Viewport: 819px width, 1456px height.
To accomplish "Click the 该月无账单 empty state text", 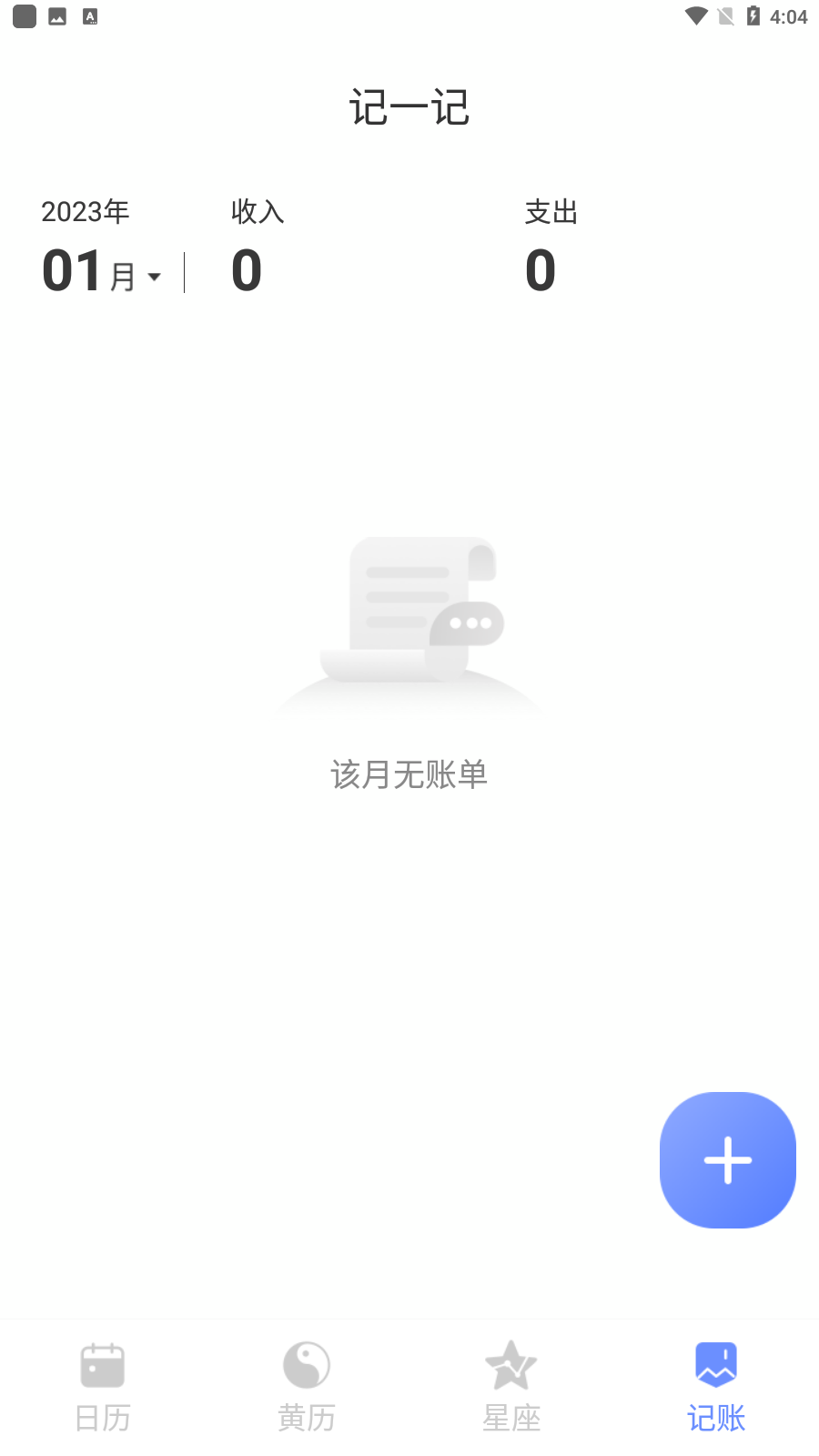I will click(409, 775).
